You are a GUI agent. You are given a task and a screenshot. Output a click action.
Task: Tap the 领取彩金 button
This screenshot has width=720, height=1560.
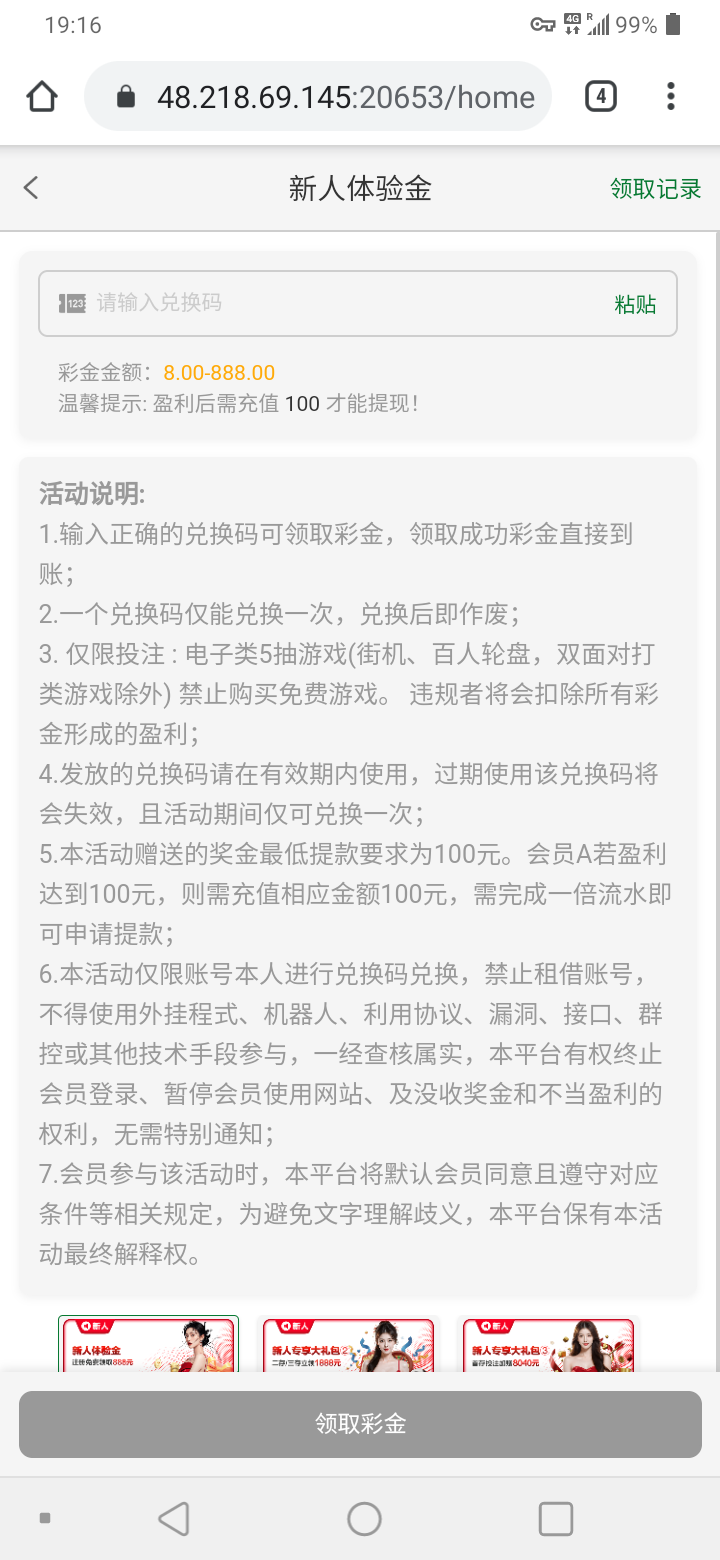(x=360, y=1424)
